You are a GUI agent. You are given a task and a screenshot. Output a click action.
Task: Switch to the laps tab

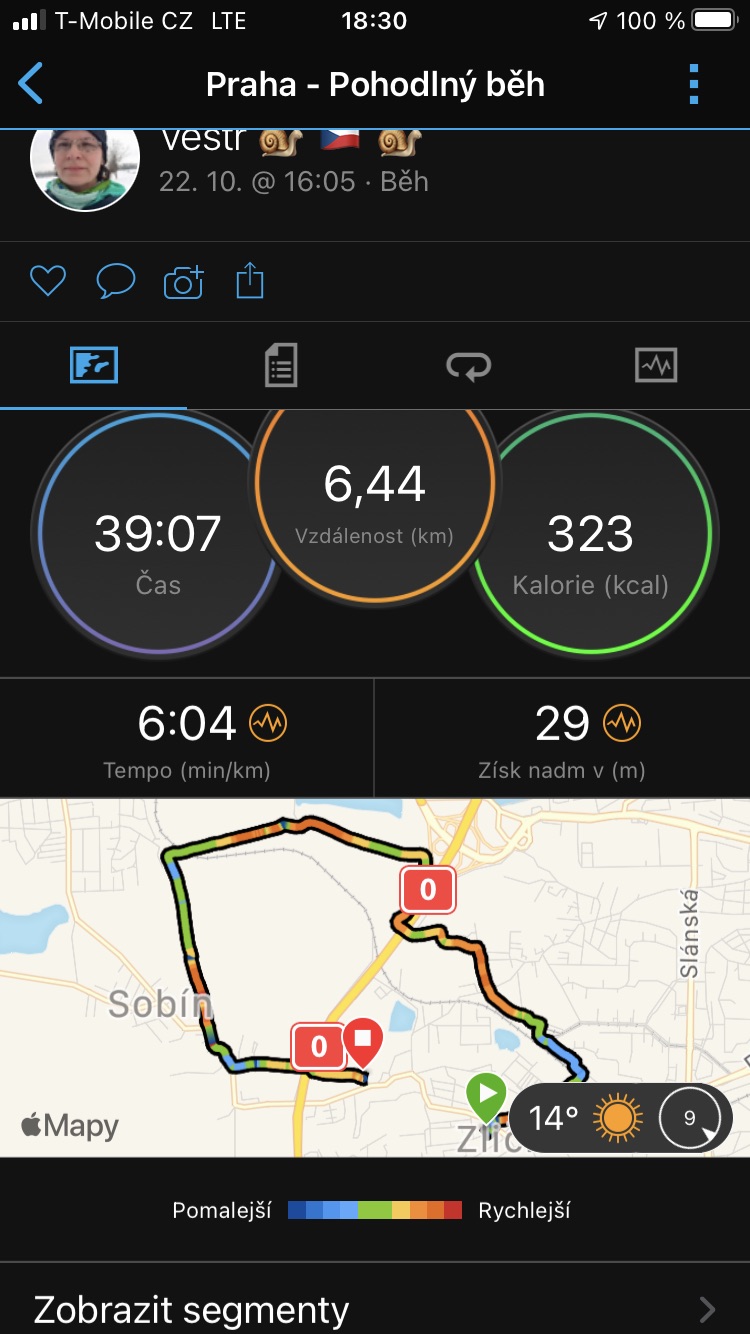tap(469, 366)
